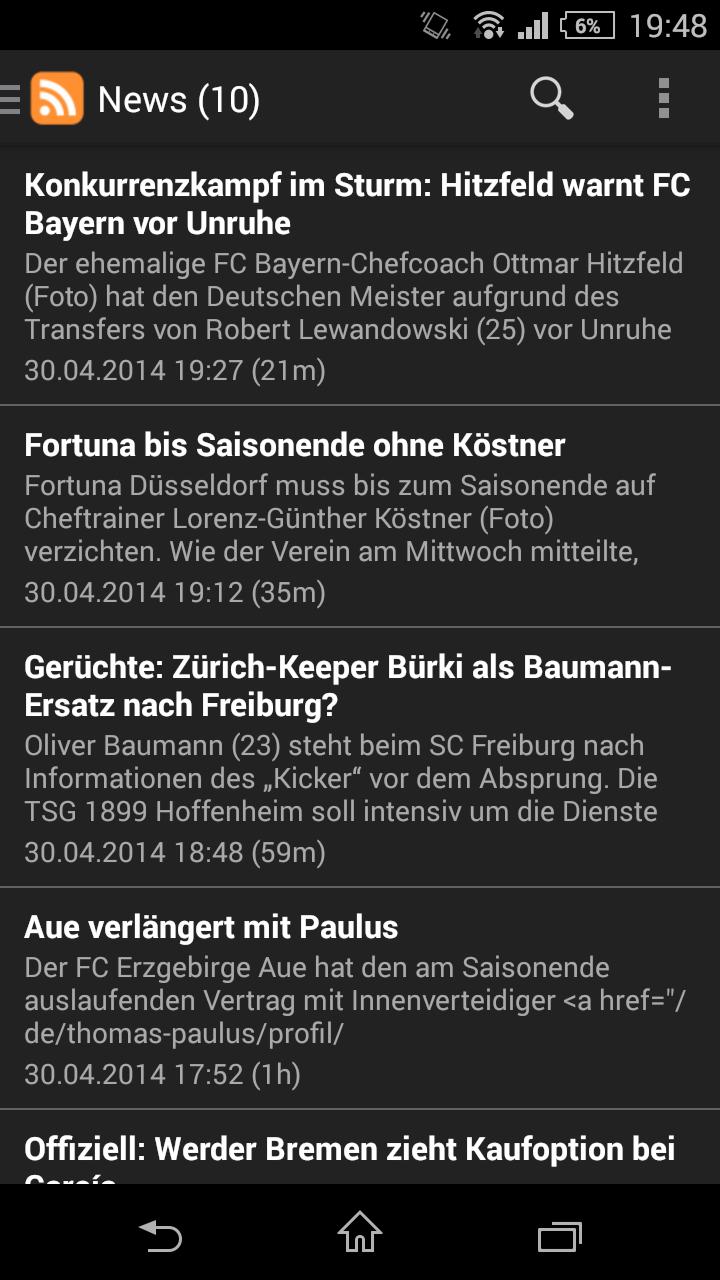This screenshot has height=1280, width=720.
Task: Open the overflow menu with three dots
Action: (663, 98)
